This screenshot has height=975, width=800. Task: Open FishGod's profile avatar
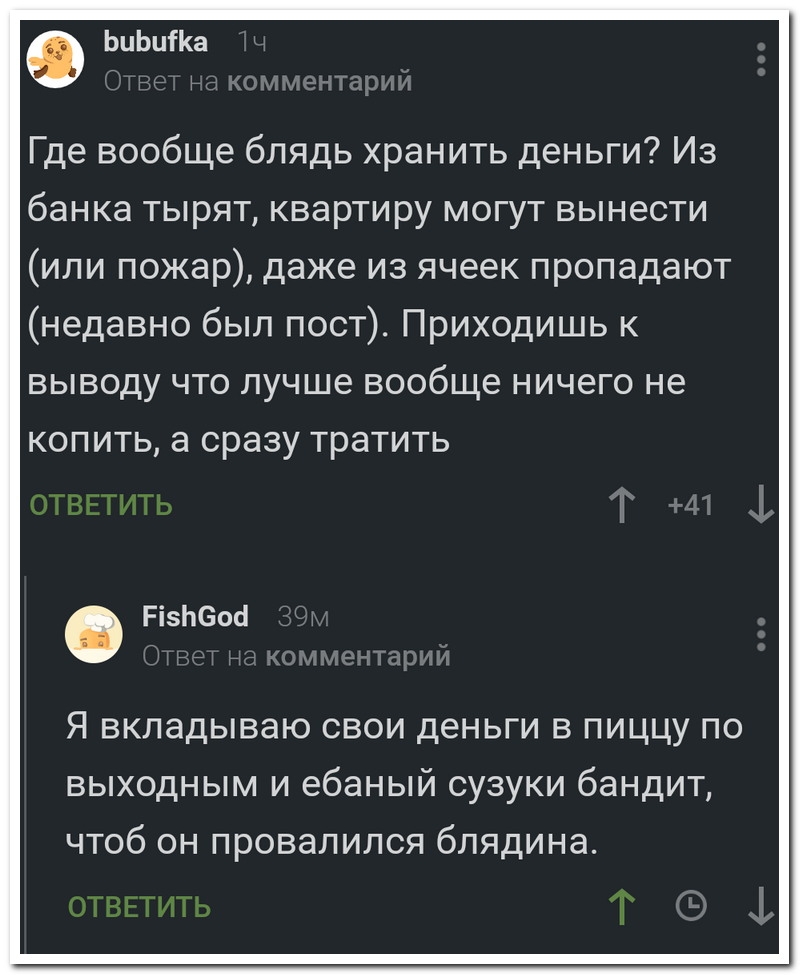click(95, 635)
